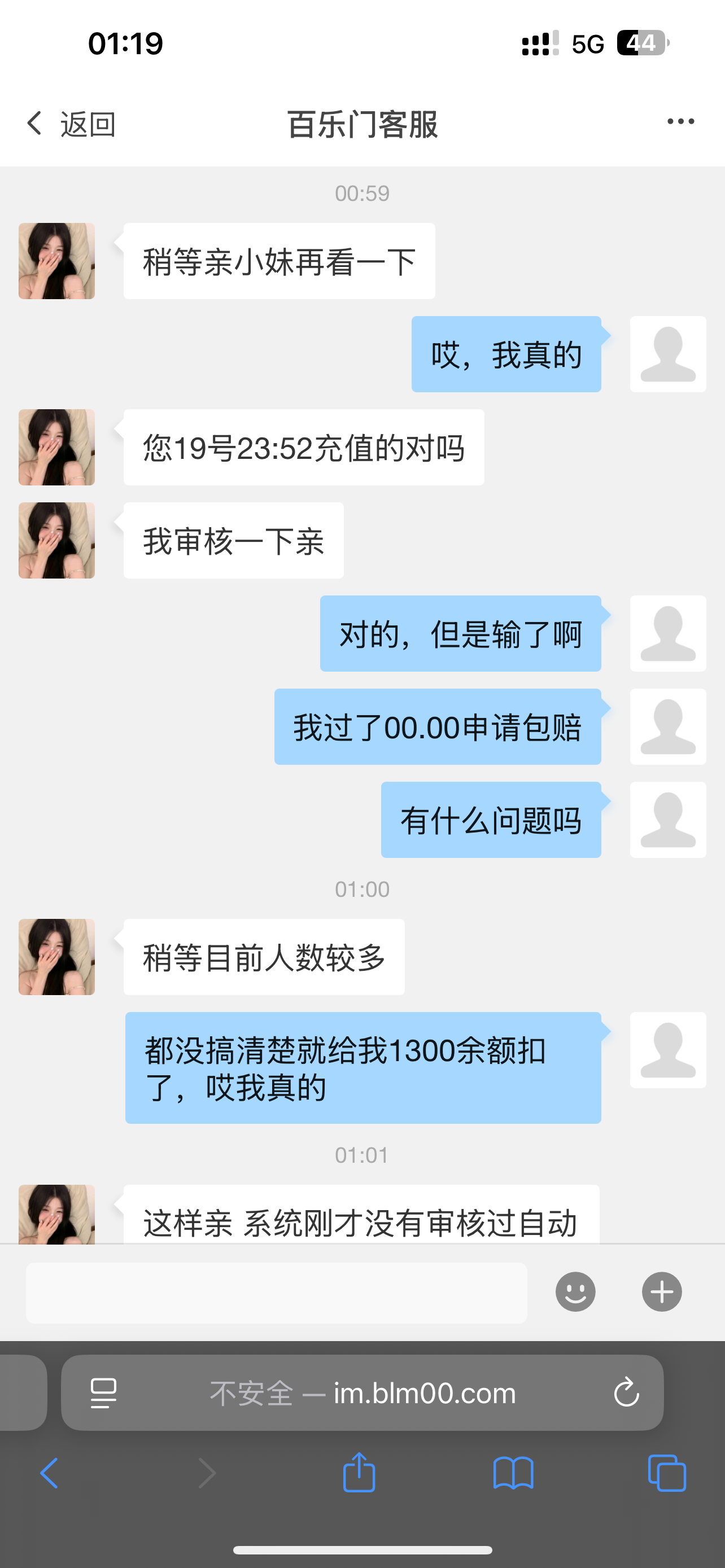
Task: Reload the im.blm00.com page
Action: pos(626,1392)
